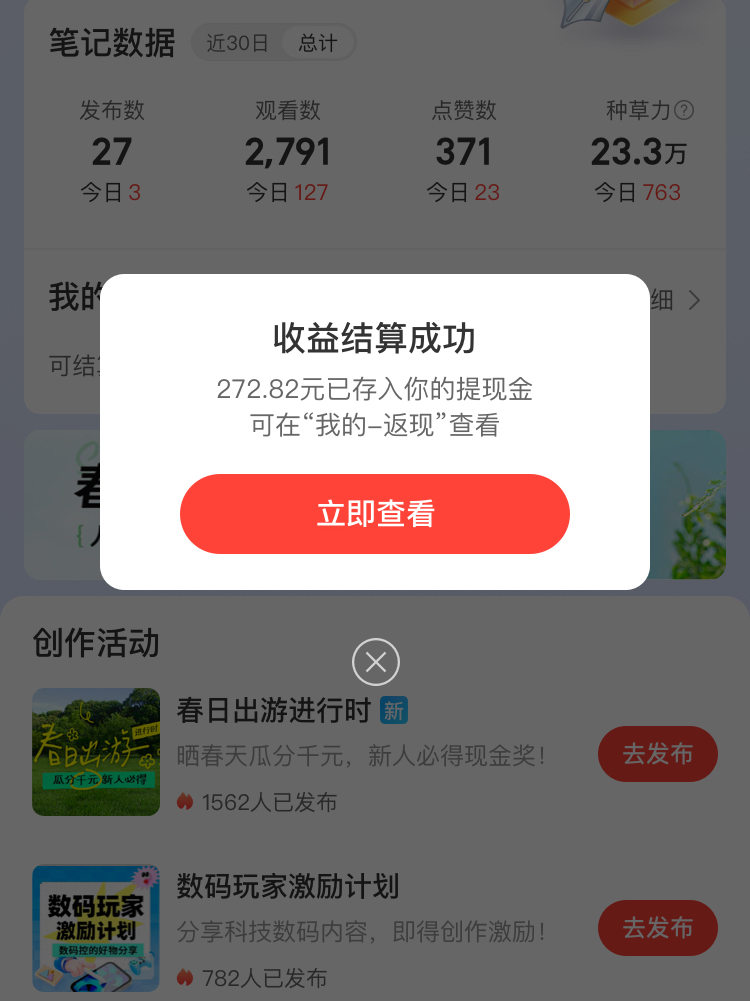This screenshot has height=1001, width=750.
Task: Open the 春日出游进行时 activity
Action: point(272,711)
